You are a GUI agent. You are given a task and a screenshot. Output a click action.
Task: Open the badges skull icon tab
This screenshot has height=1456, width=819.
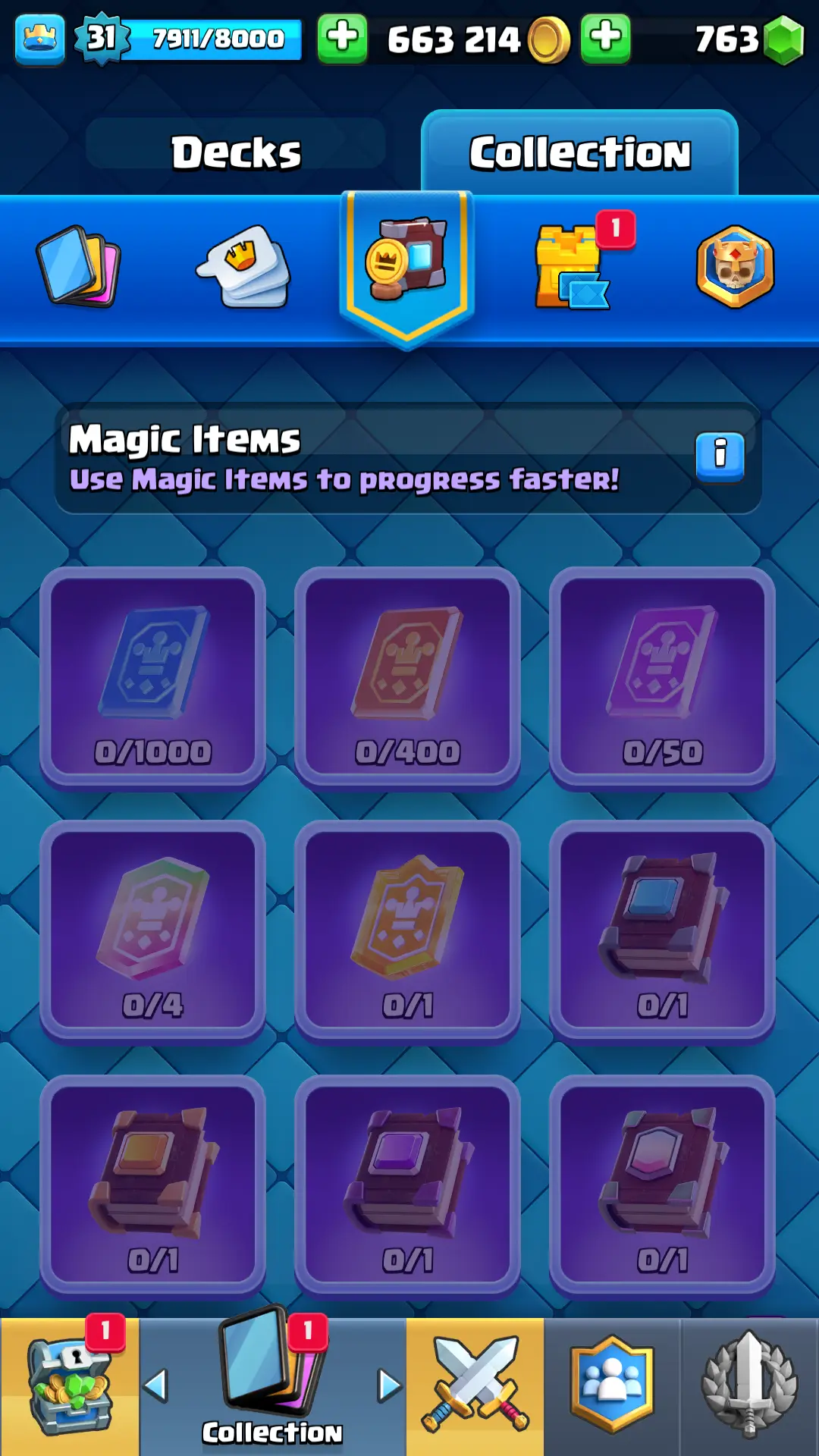[x=735, y=267]
